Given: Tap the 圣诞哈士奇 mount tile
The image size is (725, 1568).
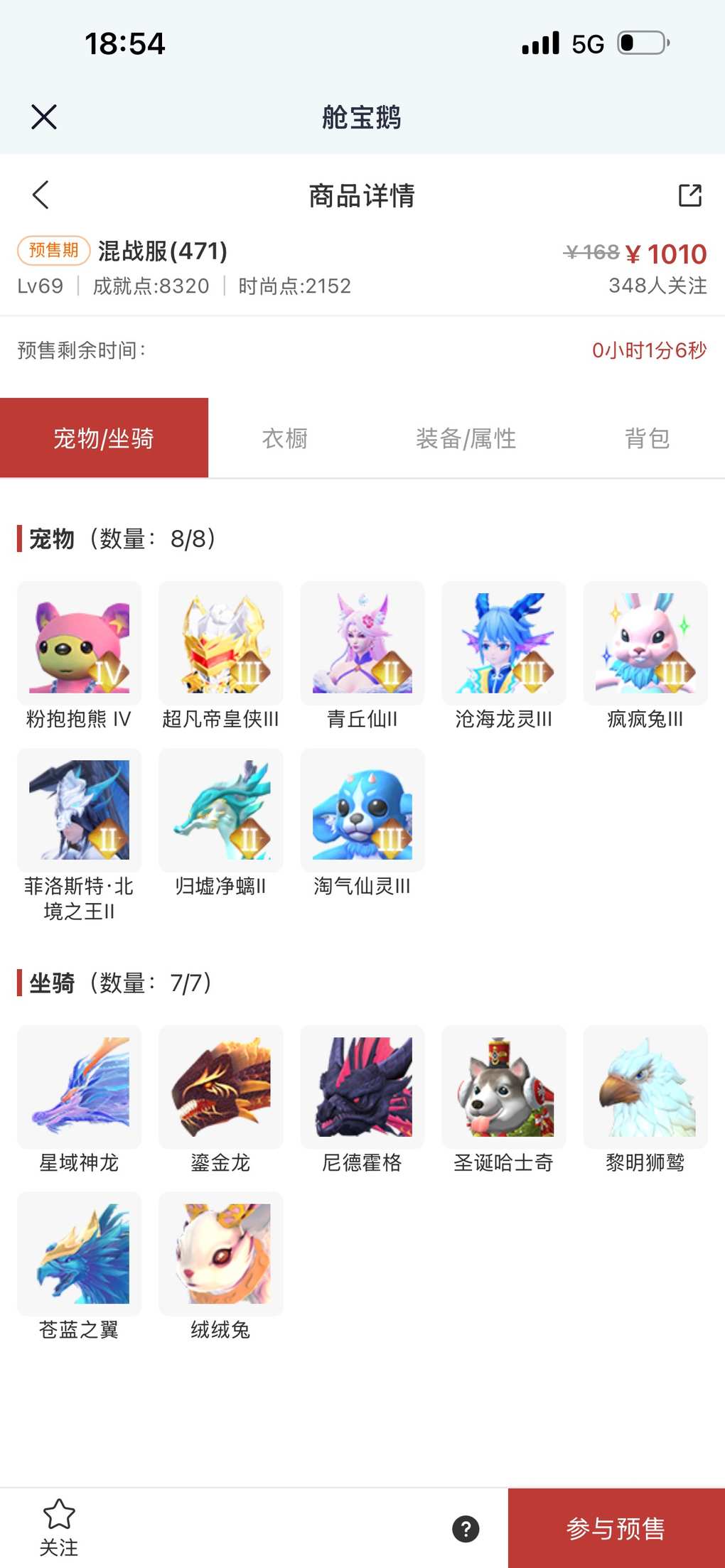Looking at the screenshot, I should 503,1086.
